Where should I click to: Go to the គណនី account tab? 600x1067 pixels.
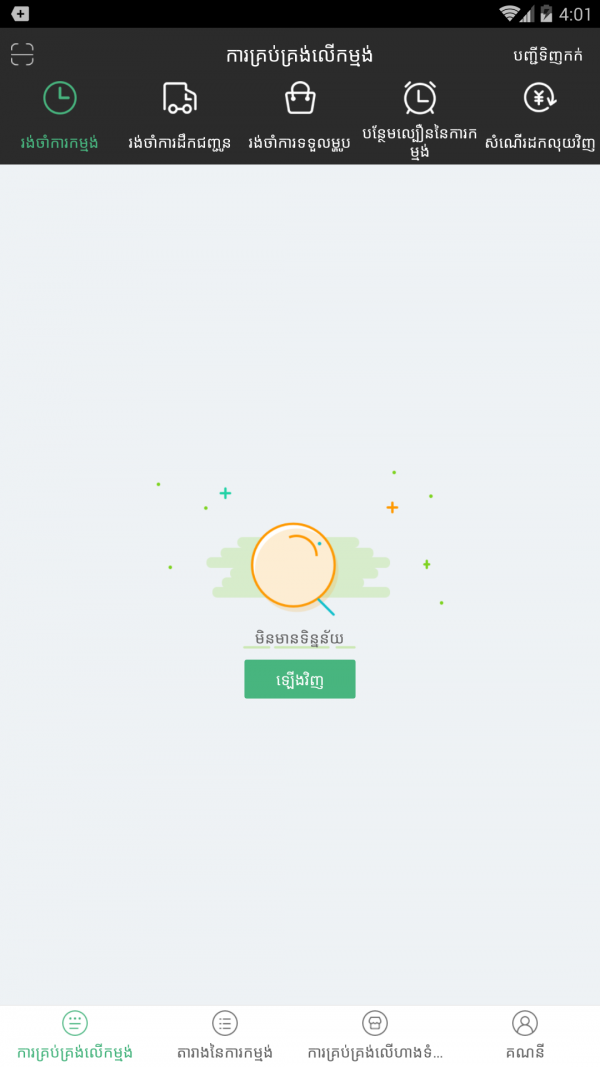[x=525, y=1035]
